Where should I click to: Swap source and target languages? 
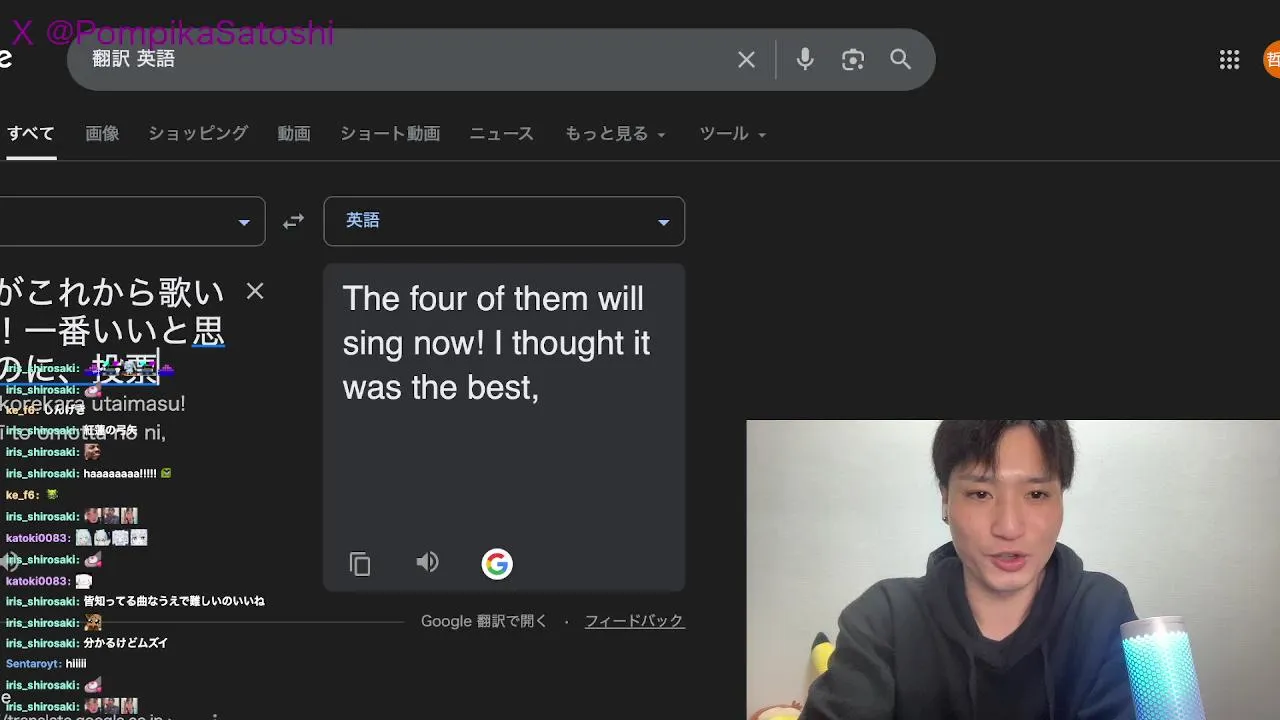coord(293,222)
